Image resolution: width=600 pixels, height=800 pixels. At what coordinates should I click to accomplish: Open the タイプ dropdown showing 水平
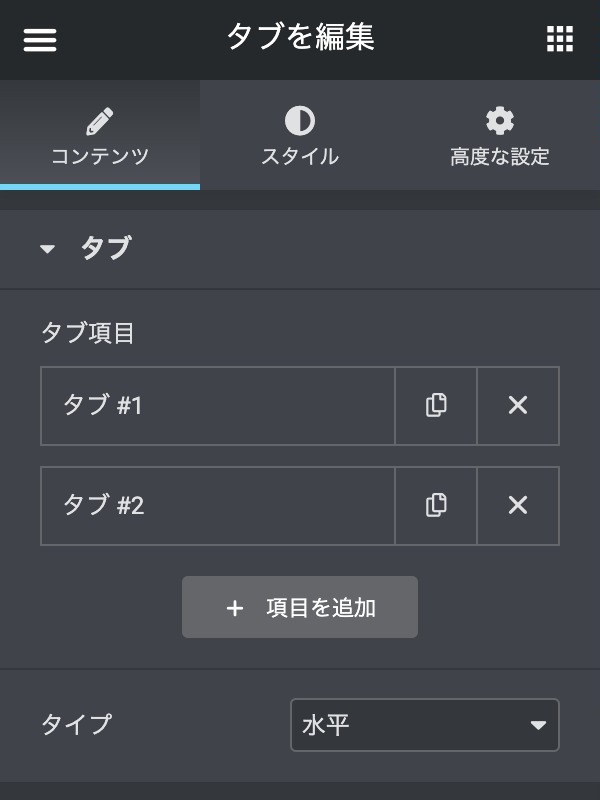[x=424, y=725]
